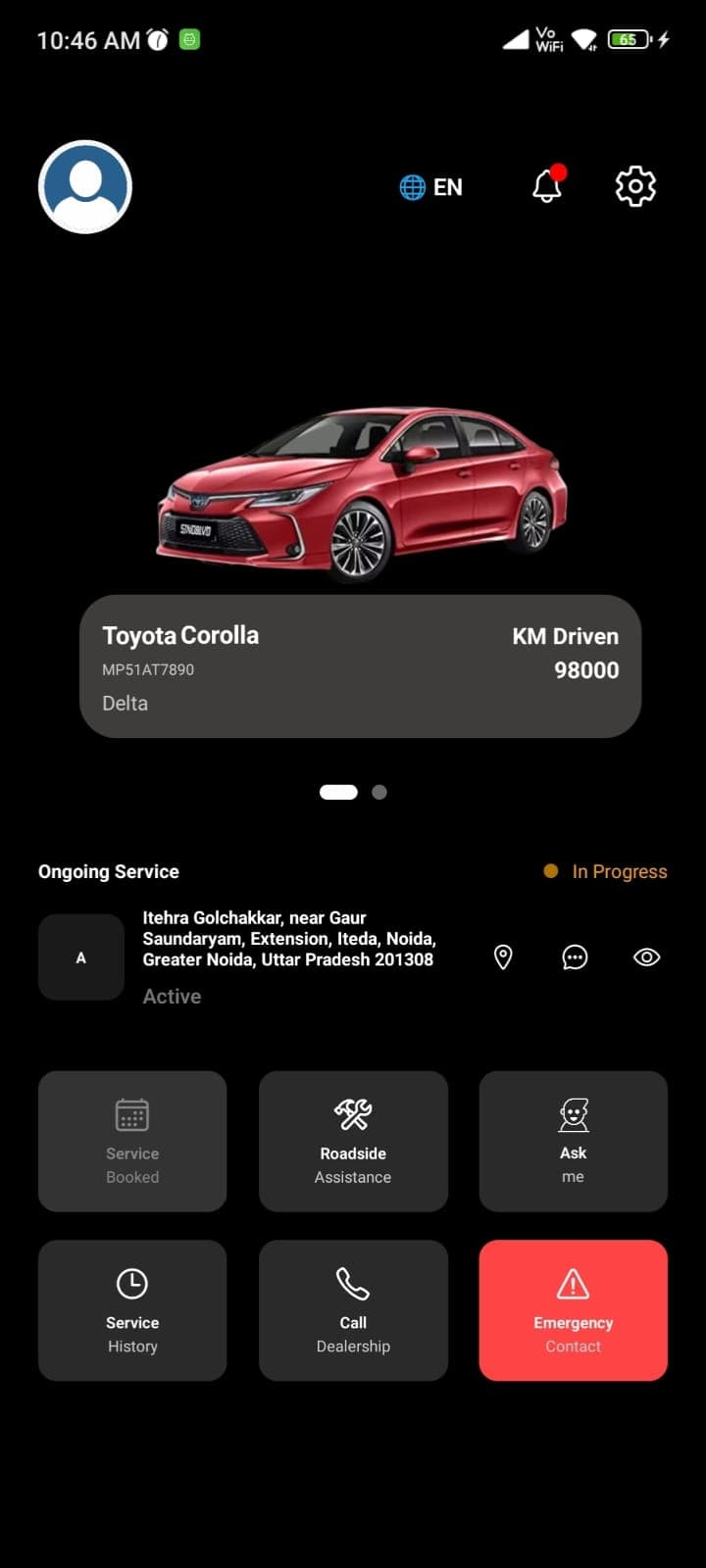Call Dealership
Image resolution: width=706 pixels, height=1568 pixels.
pos(353,1310)
